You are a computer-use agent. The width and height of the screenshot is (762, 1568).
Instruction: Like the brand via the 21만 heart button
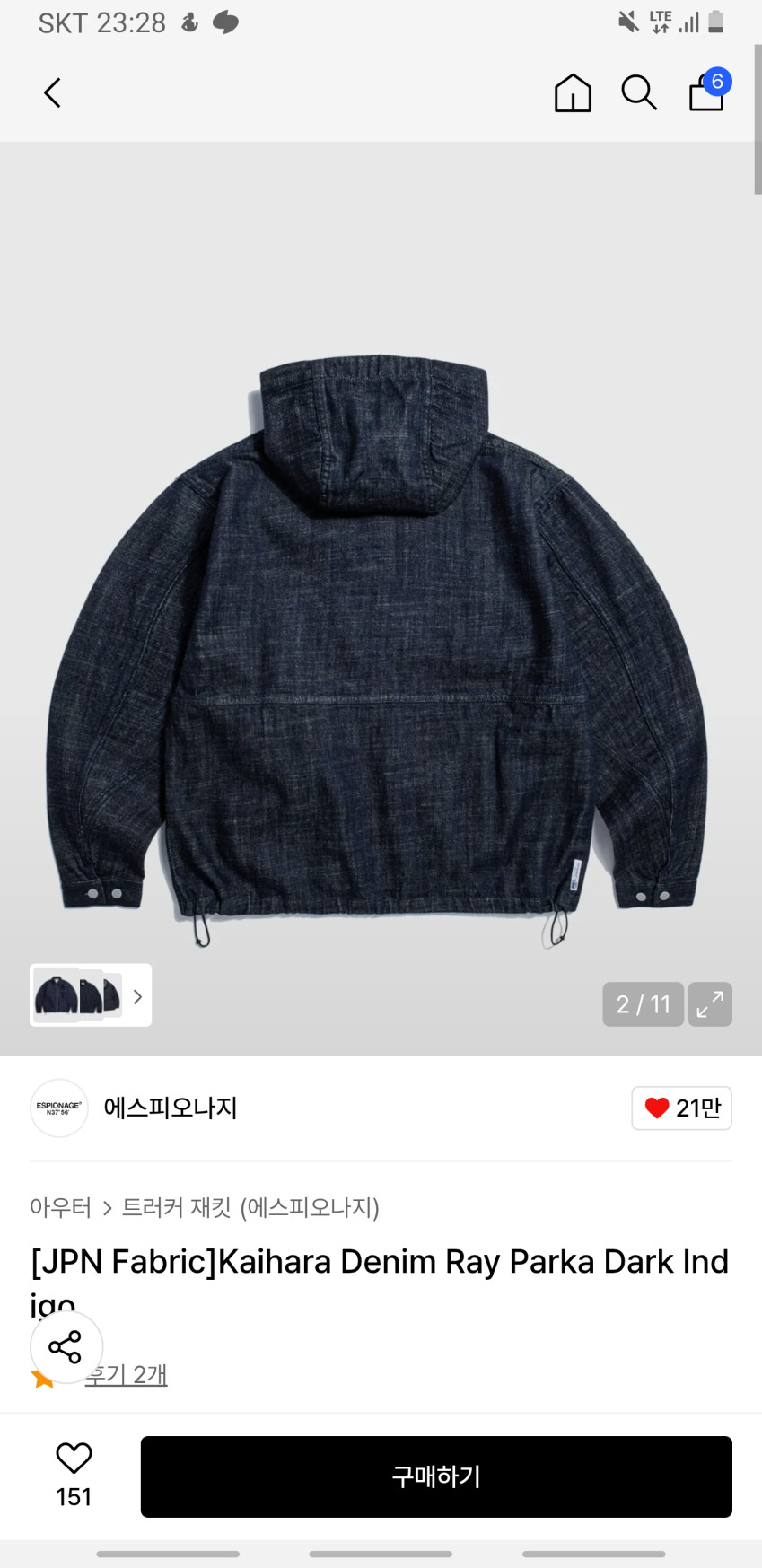(682, 1108)
